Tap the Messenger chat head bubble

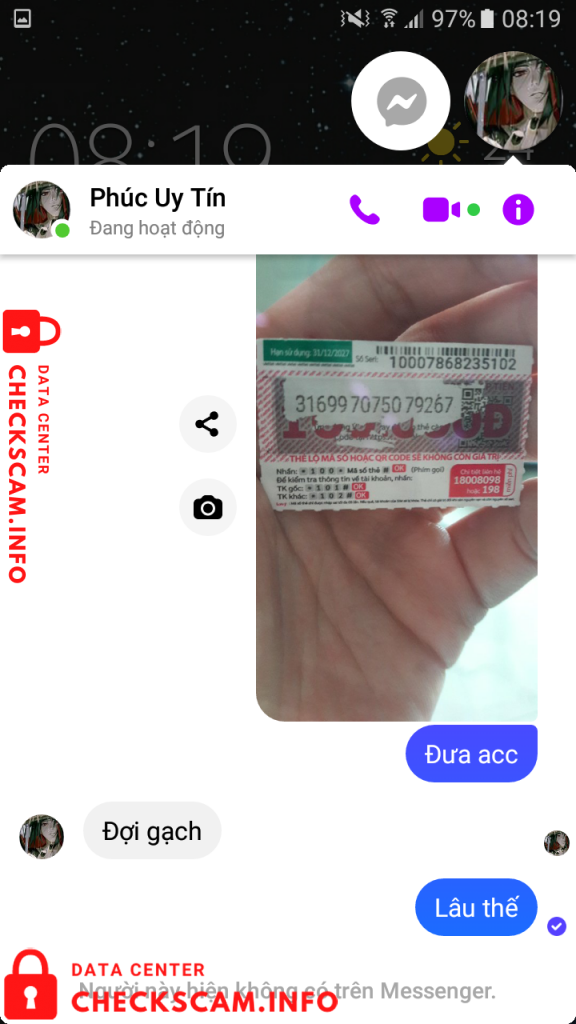click(401, 101)
